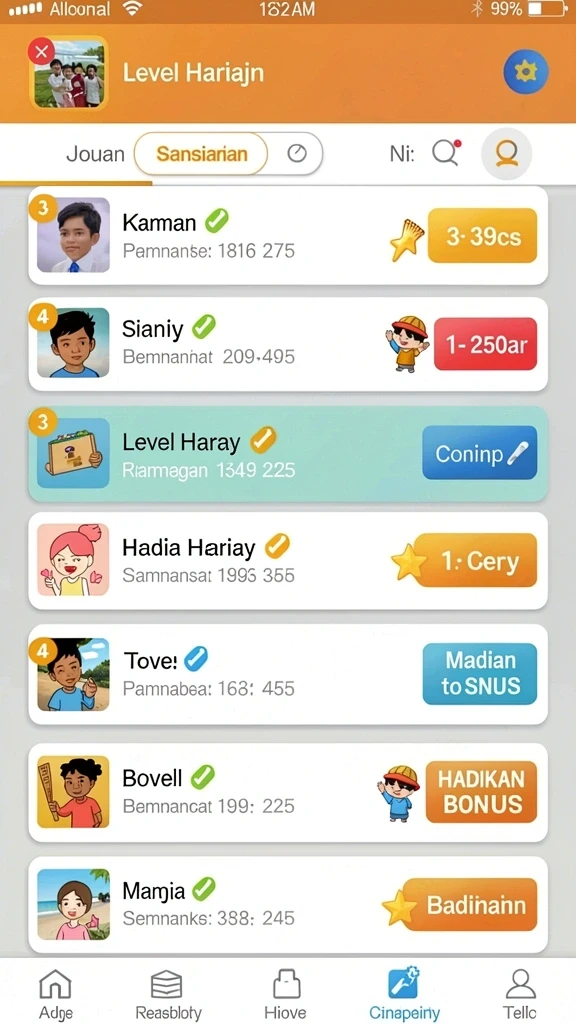This screenshot has height=1024, width=576.
Task: Tap the red close badge on the photo
Action: [x=41, y=52]
